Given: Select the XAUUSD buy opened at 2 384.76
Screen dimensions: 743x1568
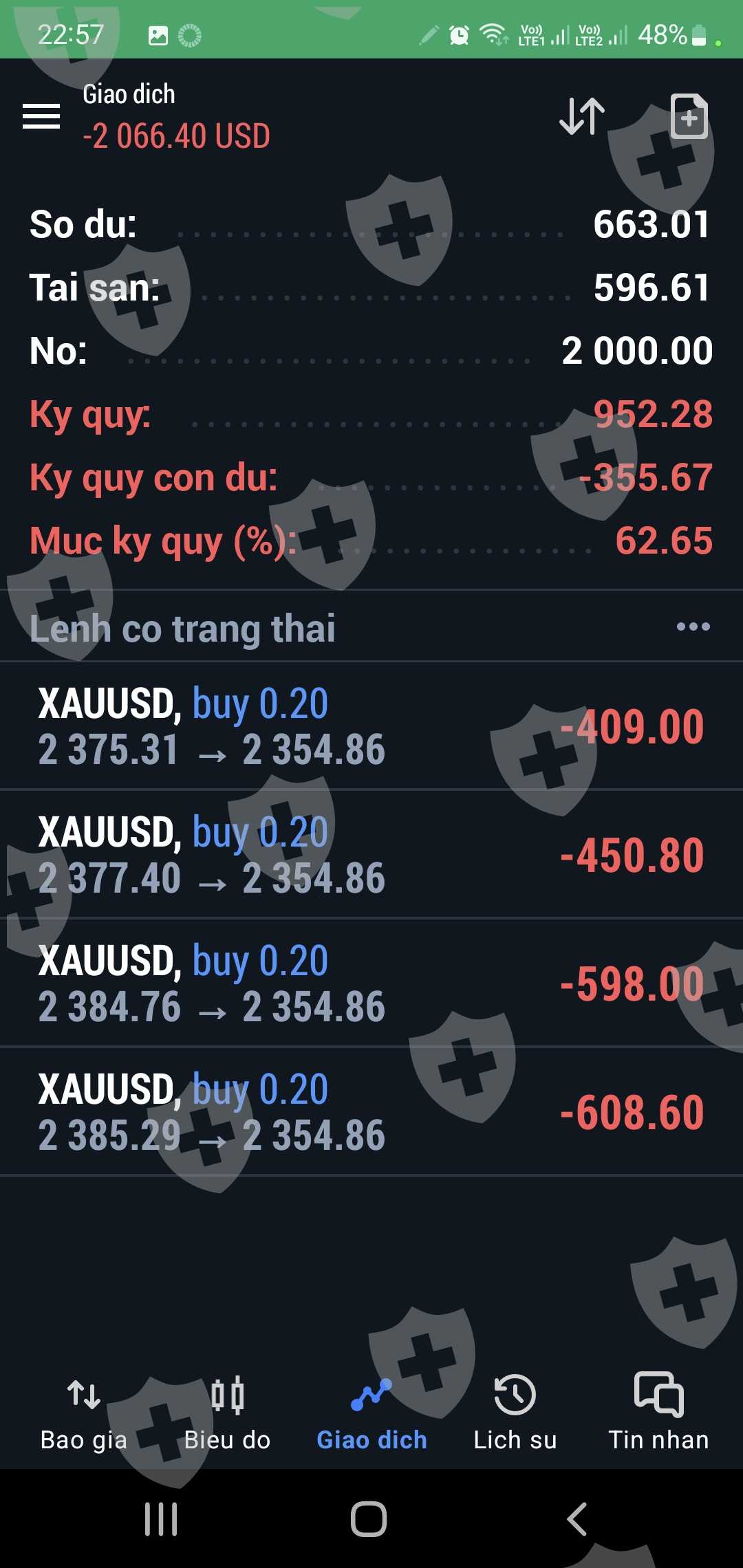Looking at the screenshot, I should click(x=371, y=983).
